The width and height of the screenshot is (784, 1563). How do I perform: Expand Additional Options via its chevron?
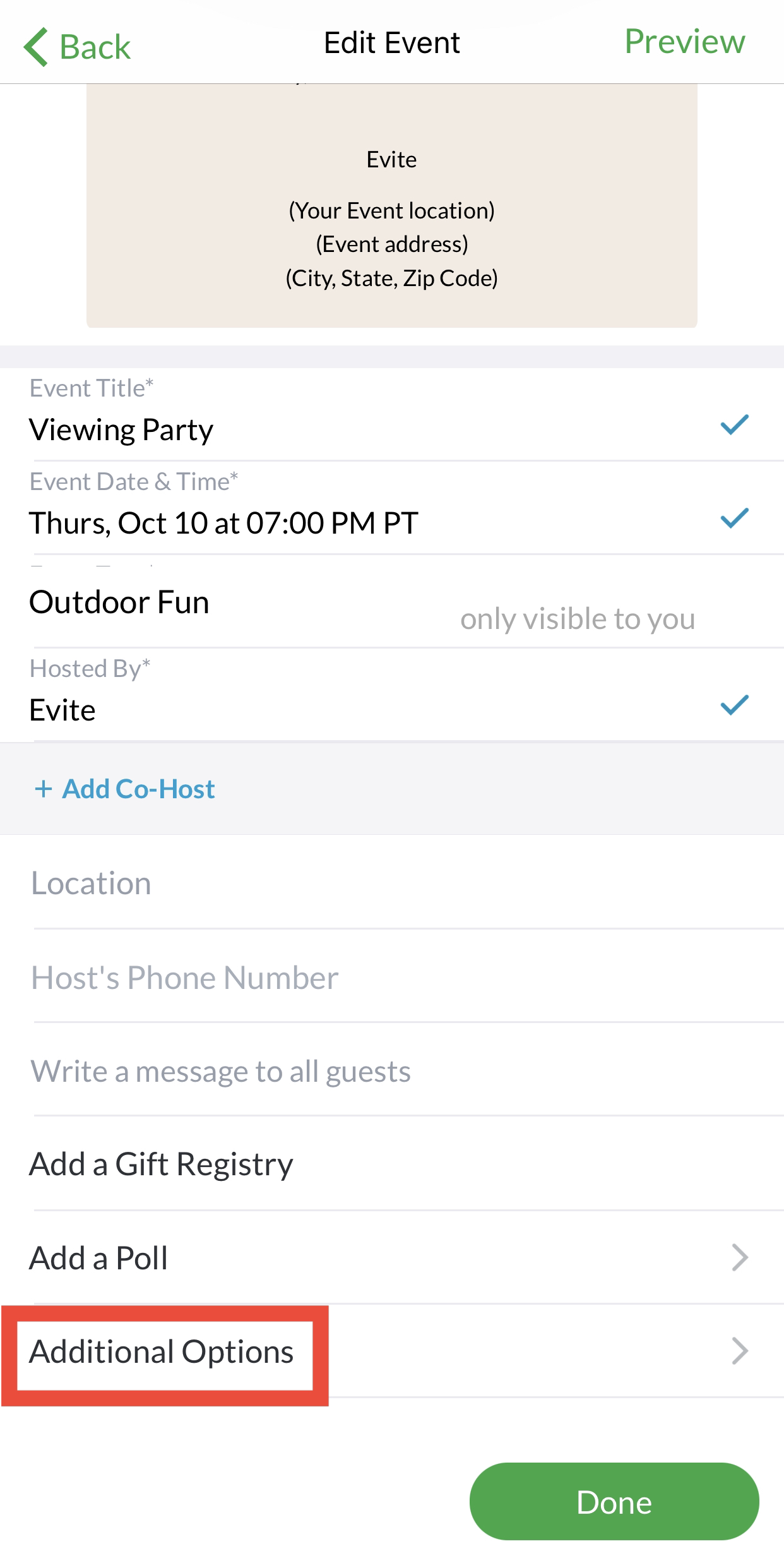[x=739, y=1351]
